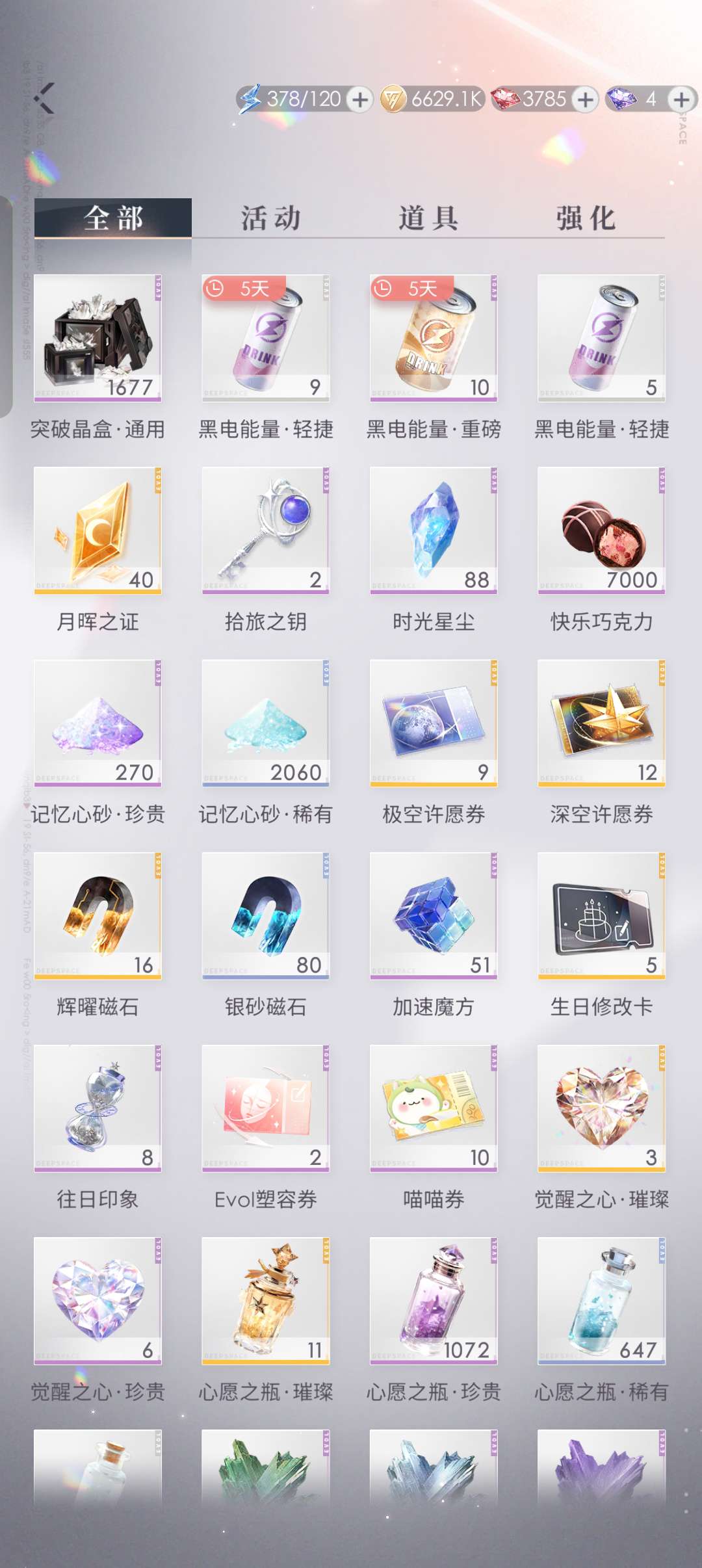The image size is (702, 1568).
Task: Select the 时光星尘 crystal item
Action: (x=434, y=530)
